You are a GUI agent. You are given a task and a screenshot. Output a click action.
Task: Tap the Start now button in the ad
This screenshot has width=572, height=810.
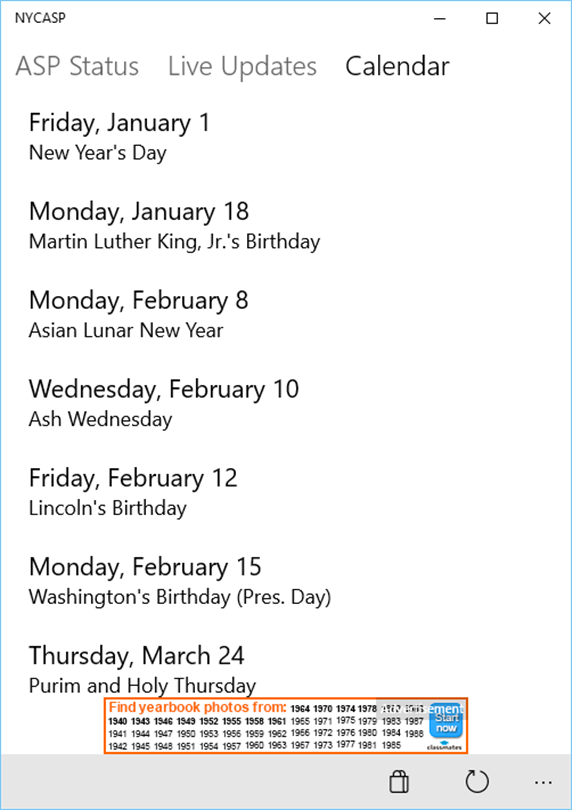[446, 723]
